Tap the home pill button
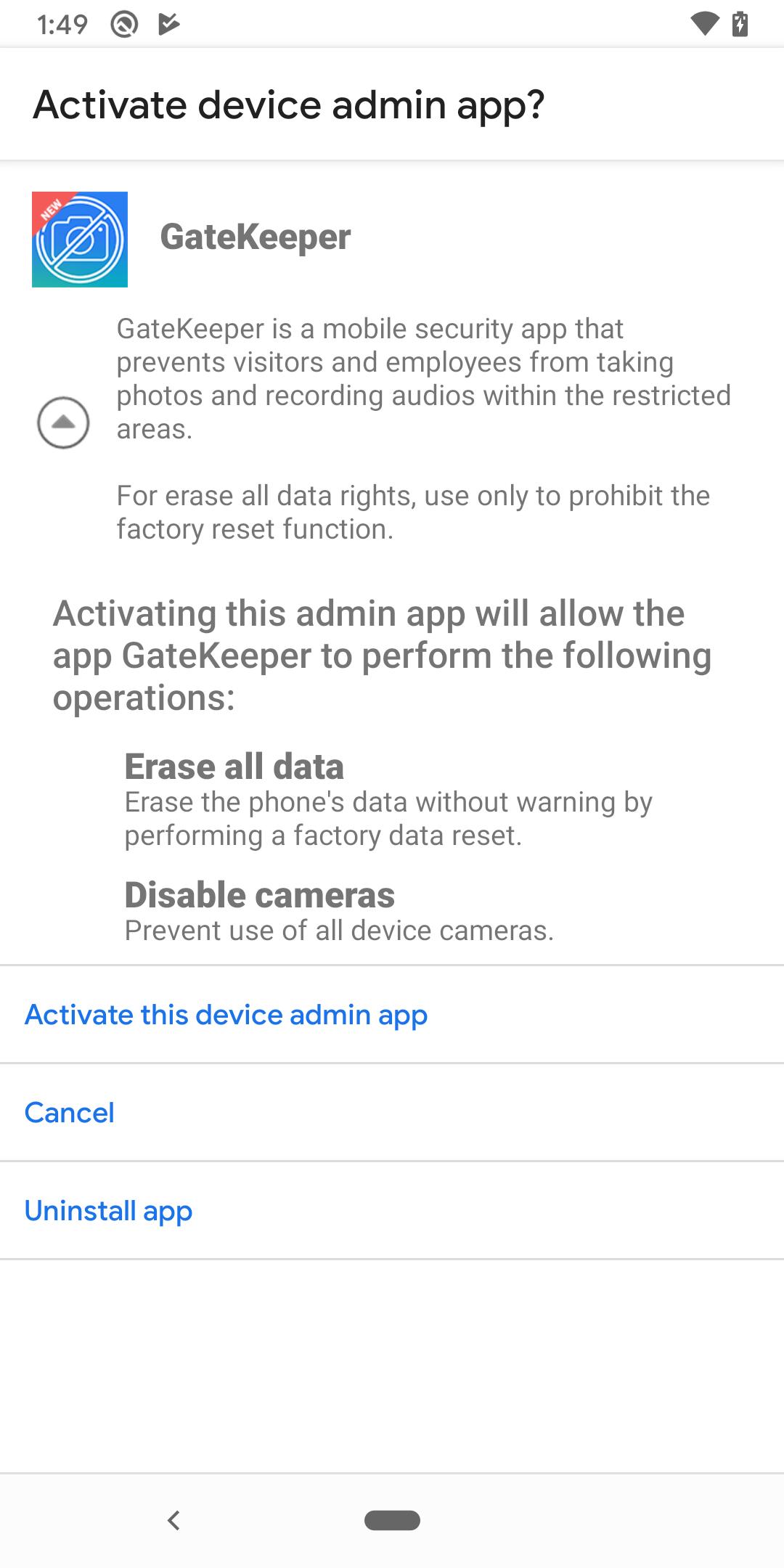The width and height of the screenshot is (784, 1568). (x=392, y=1520)
